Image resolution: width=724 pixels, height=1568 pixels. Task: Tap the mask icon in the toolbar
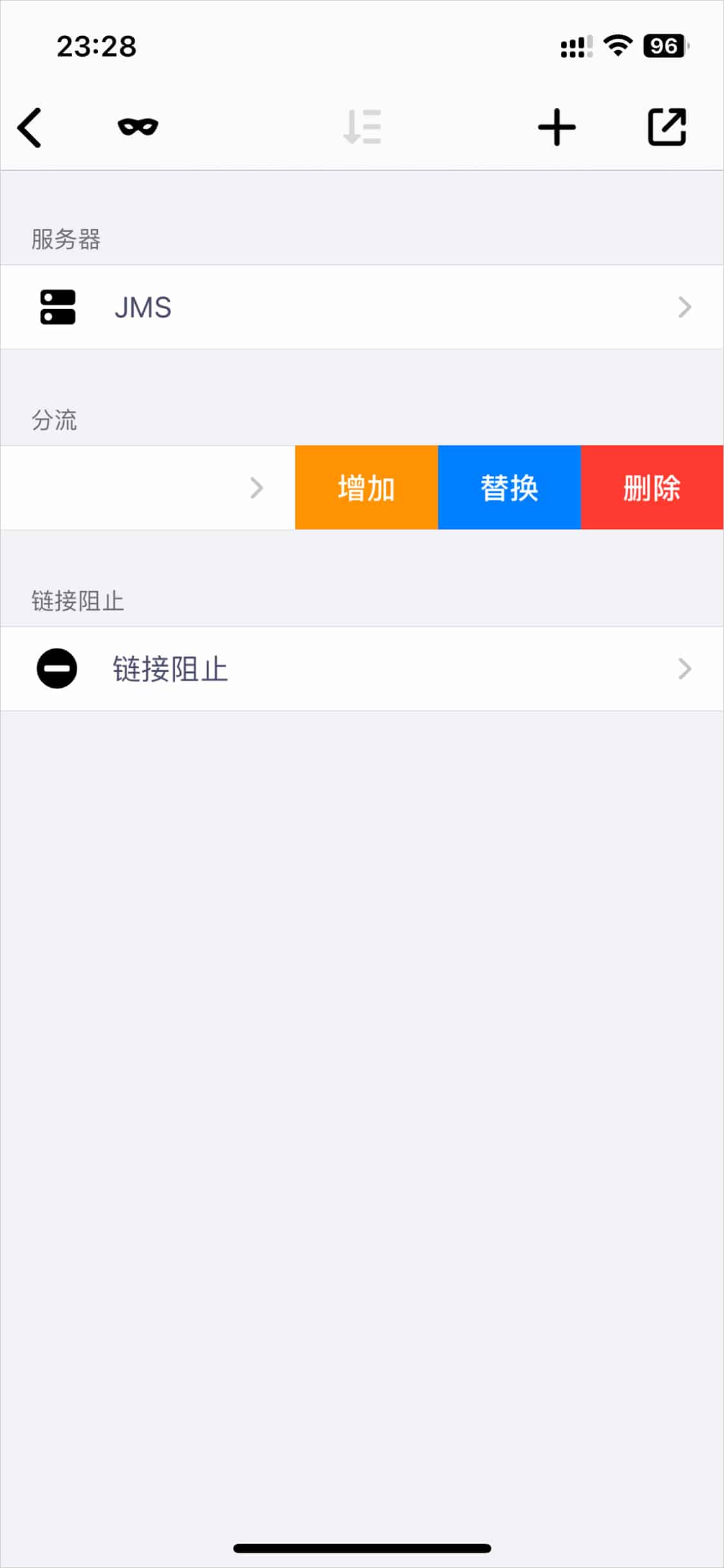point(138,127)
